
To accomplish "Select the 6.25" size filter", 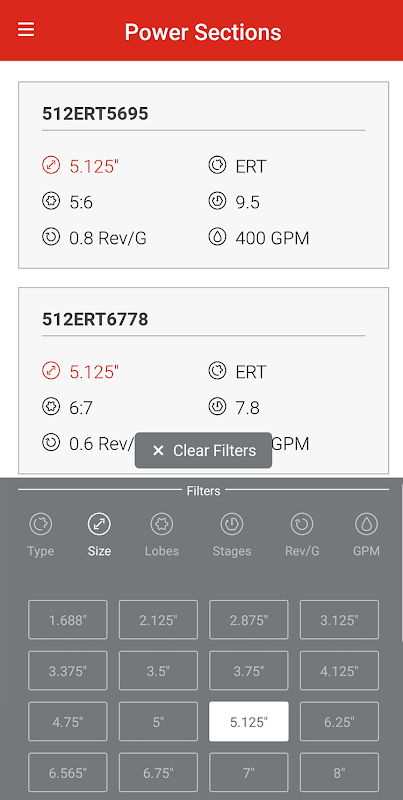I will click(339, 722).
